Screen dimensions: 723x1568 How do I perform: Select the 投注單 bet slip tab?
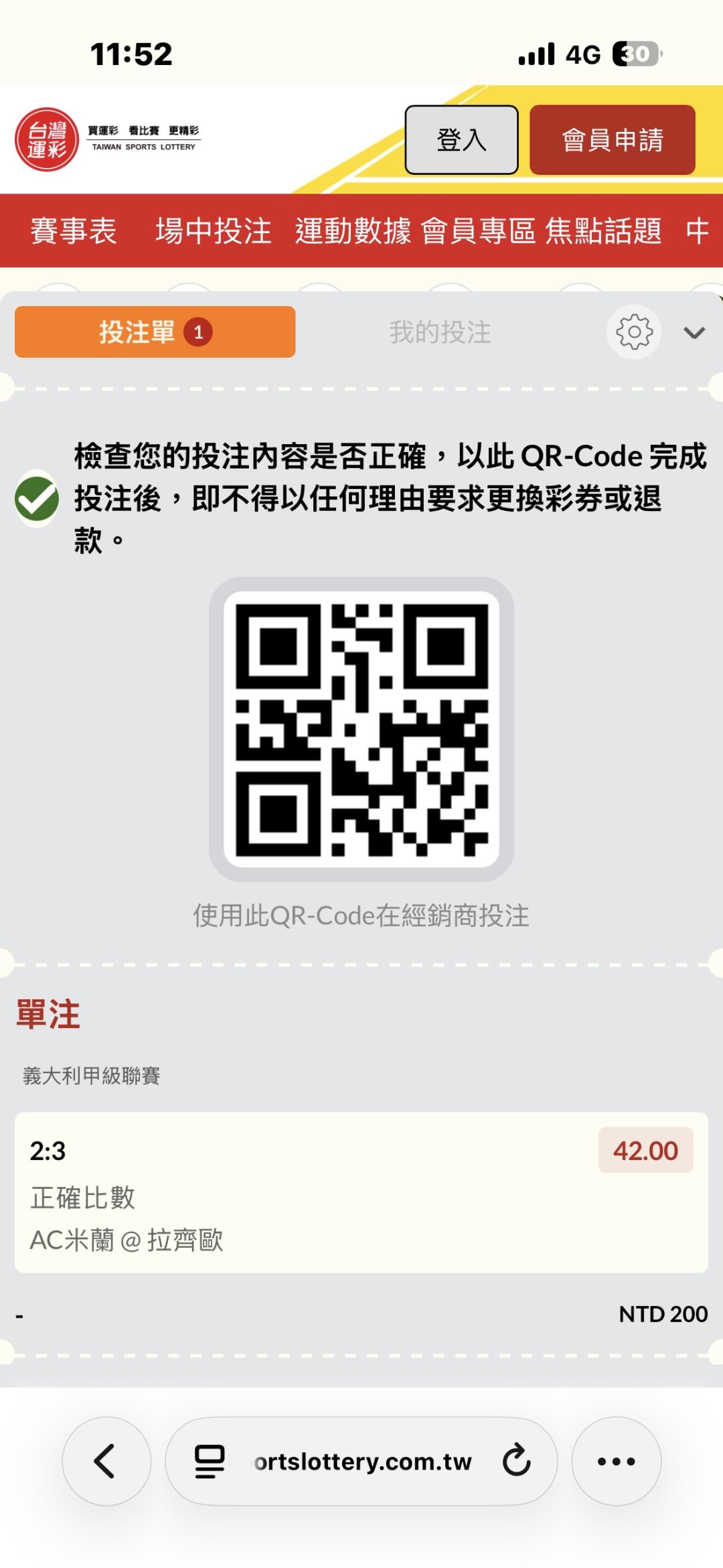[x=155, y=332]
